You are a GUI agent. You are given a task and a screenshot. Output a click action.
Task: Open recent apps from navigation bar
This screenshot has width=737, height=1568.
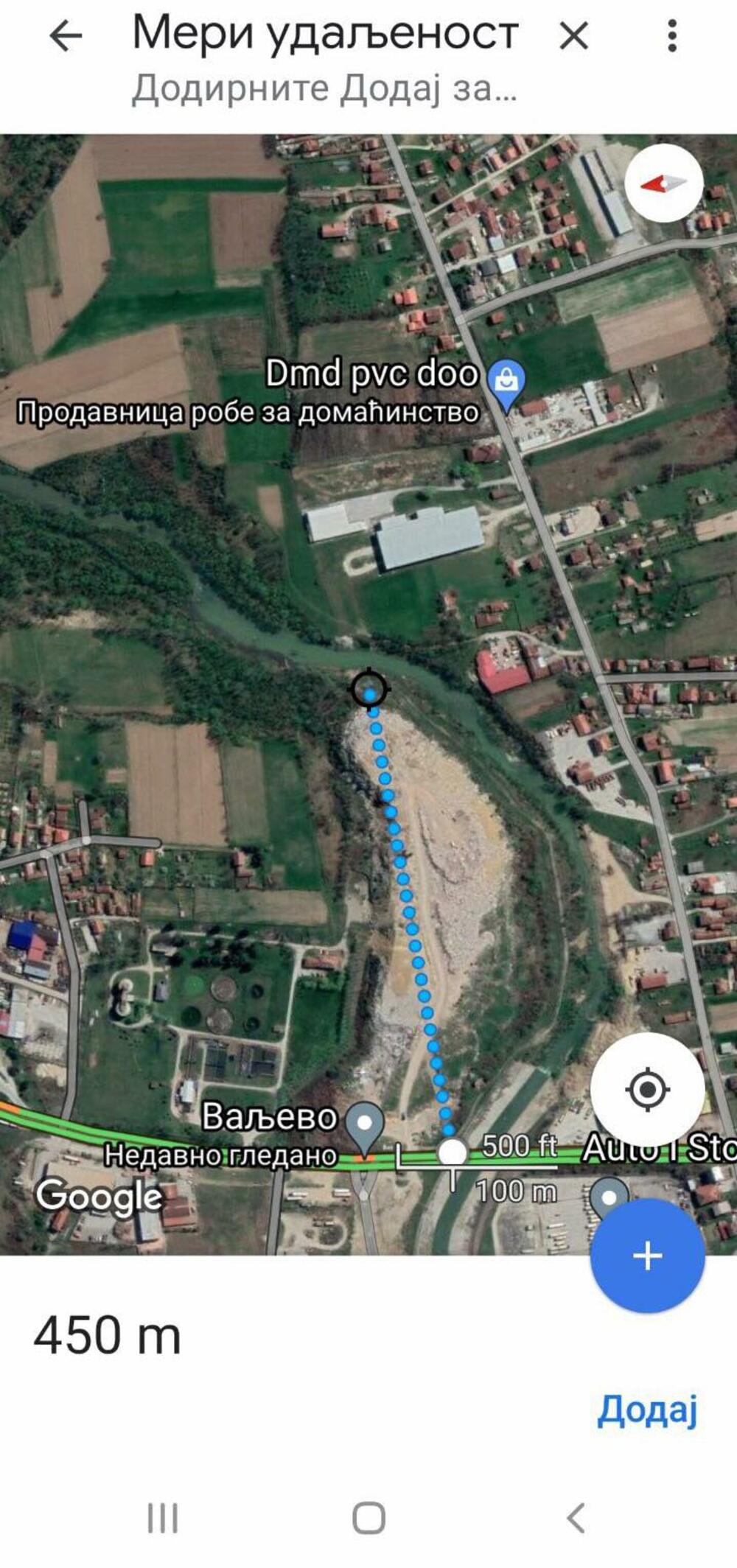162,1518
